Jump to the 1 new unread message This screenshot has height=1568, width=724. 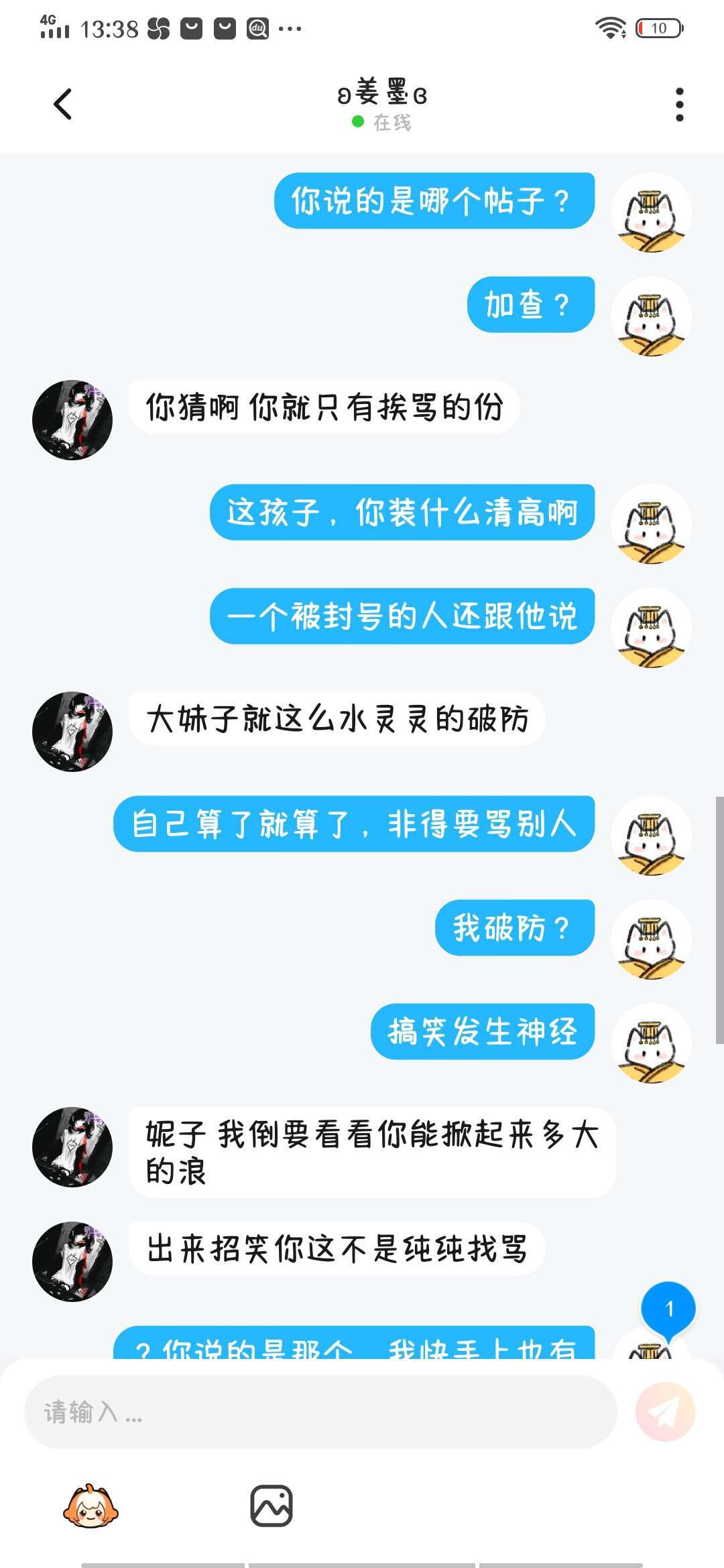click(x=668, y=1309)
